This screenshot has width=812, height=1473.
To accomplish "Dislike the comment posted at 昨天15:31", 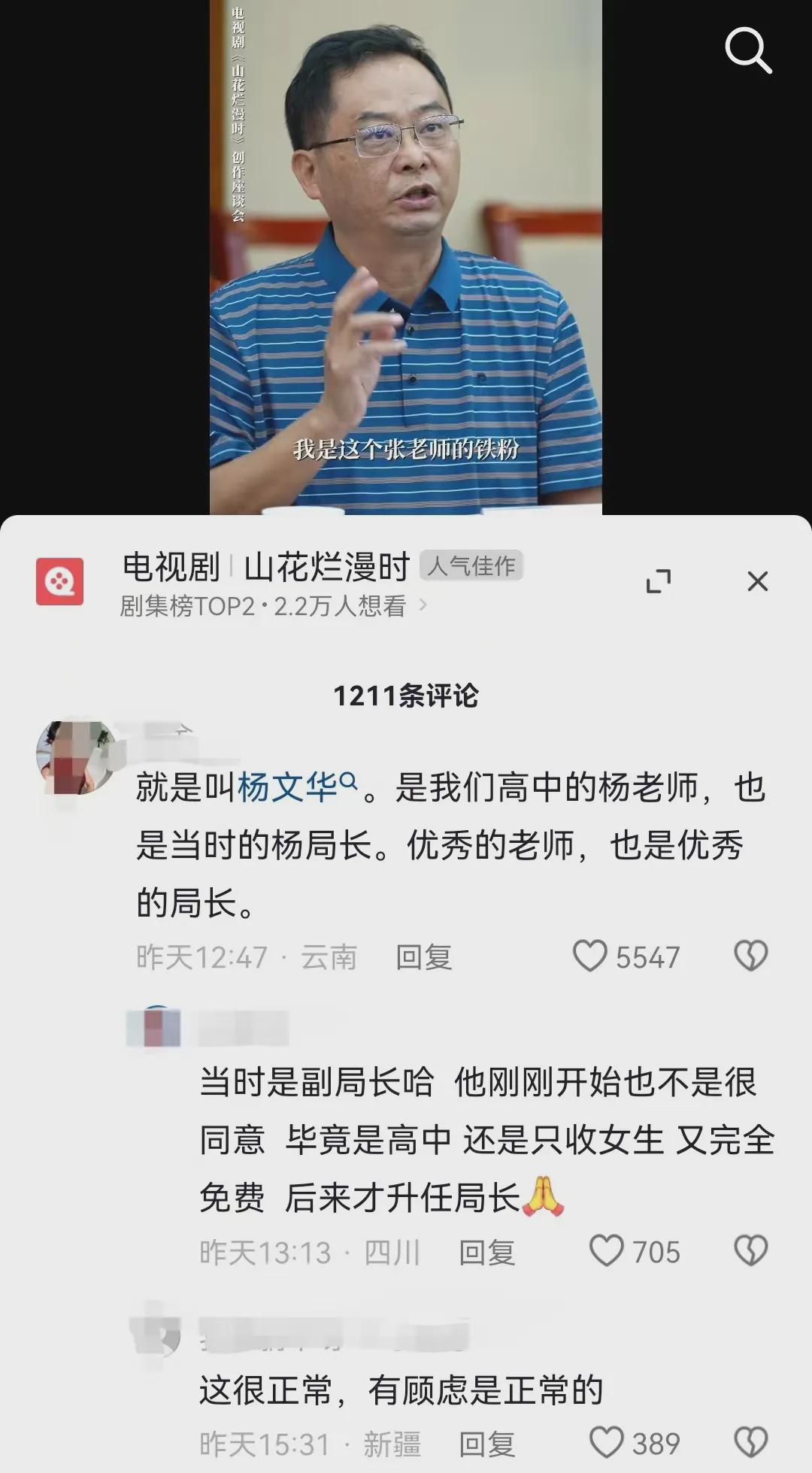I will pos(750,1442).
